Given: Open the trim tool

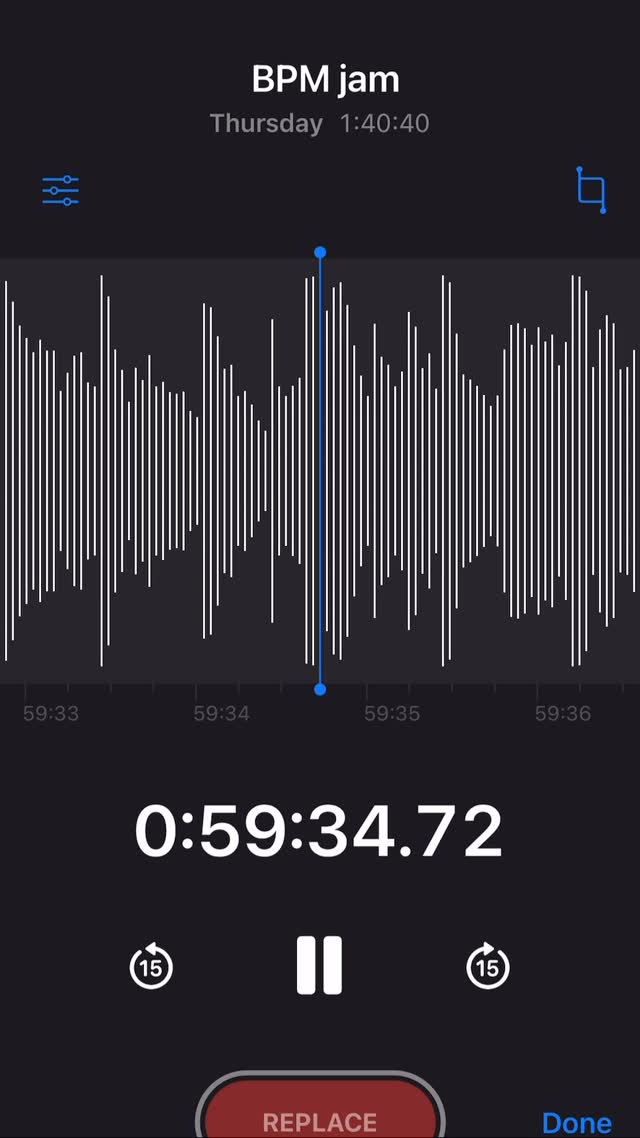Looking at the screenshot, I should (591, 190).
